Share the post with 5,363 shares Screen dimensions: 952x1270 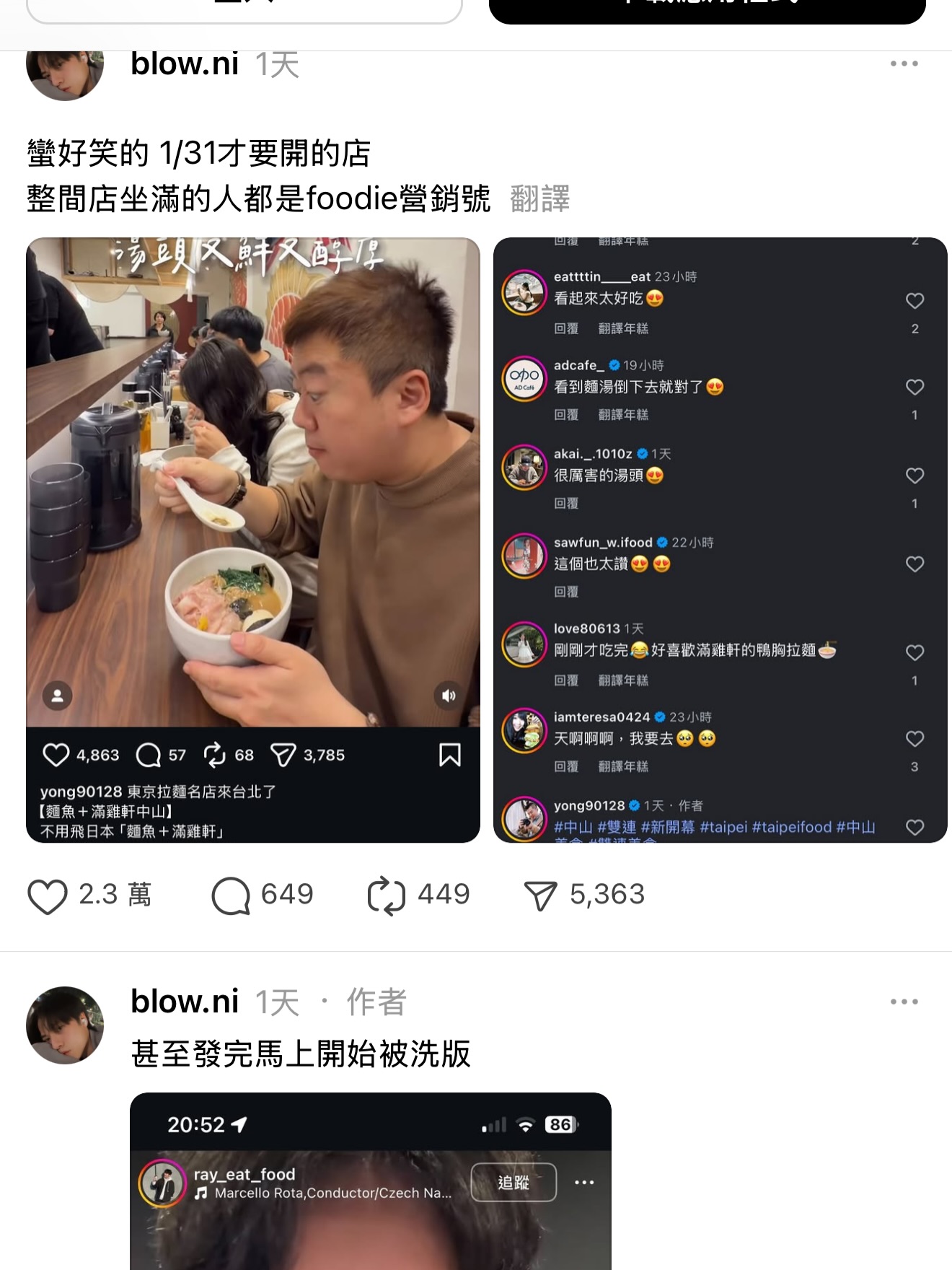click(540, 896)
